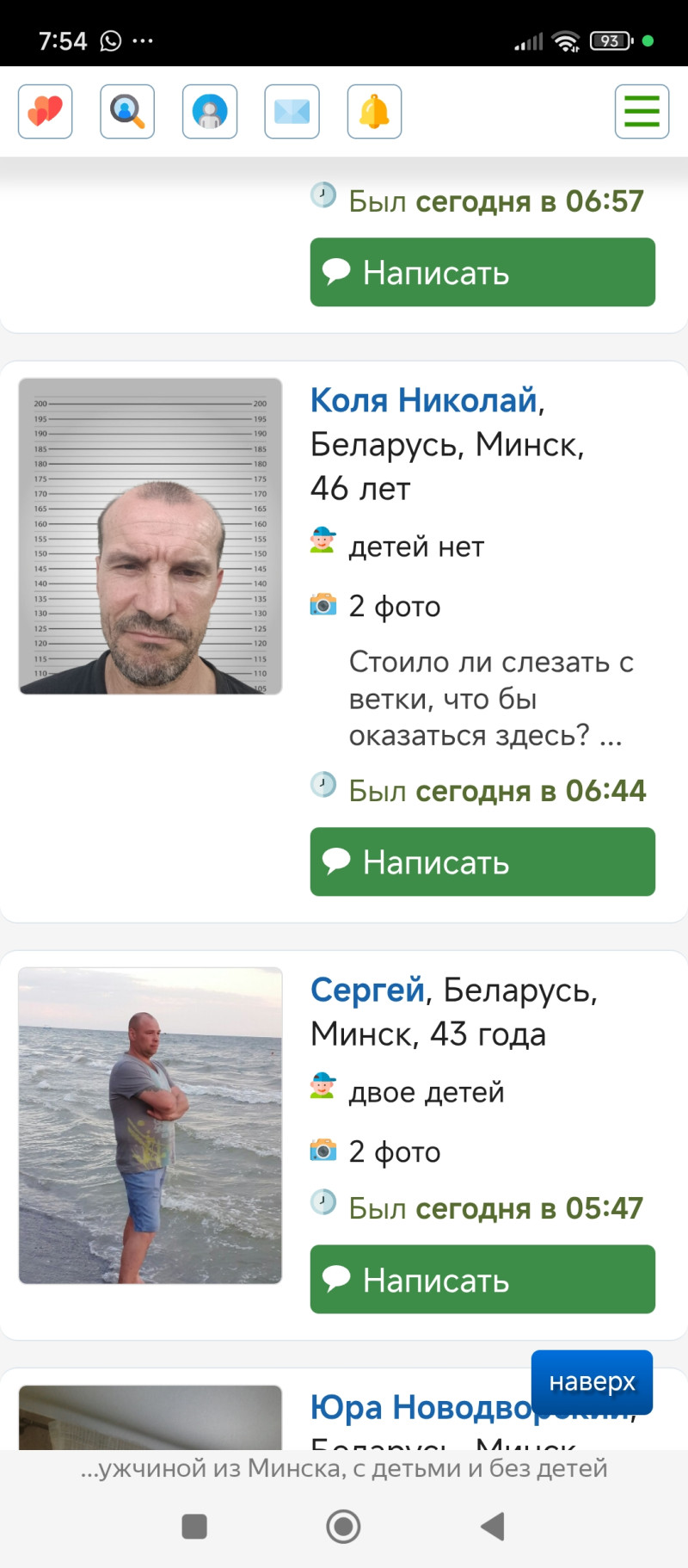Open the Коля Николай profile link
The width and height of the screenshot is (688, 1568).
[424, 400]
